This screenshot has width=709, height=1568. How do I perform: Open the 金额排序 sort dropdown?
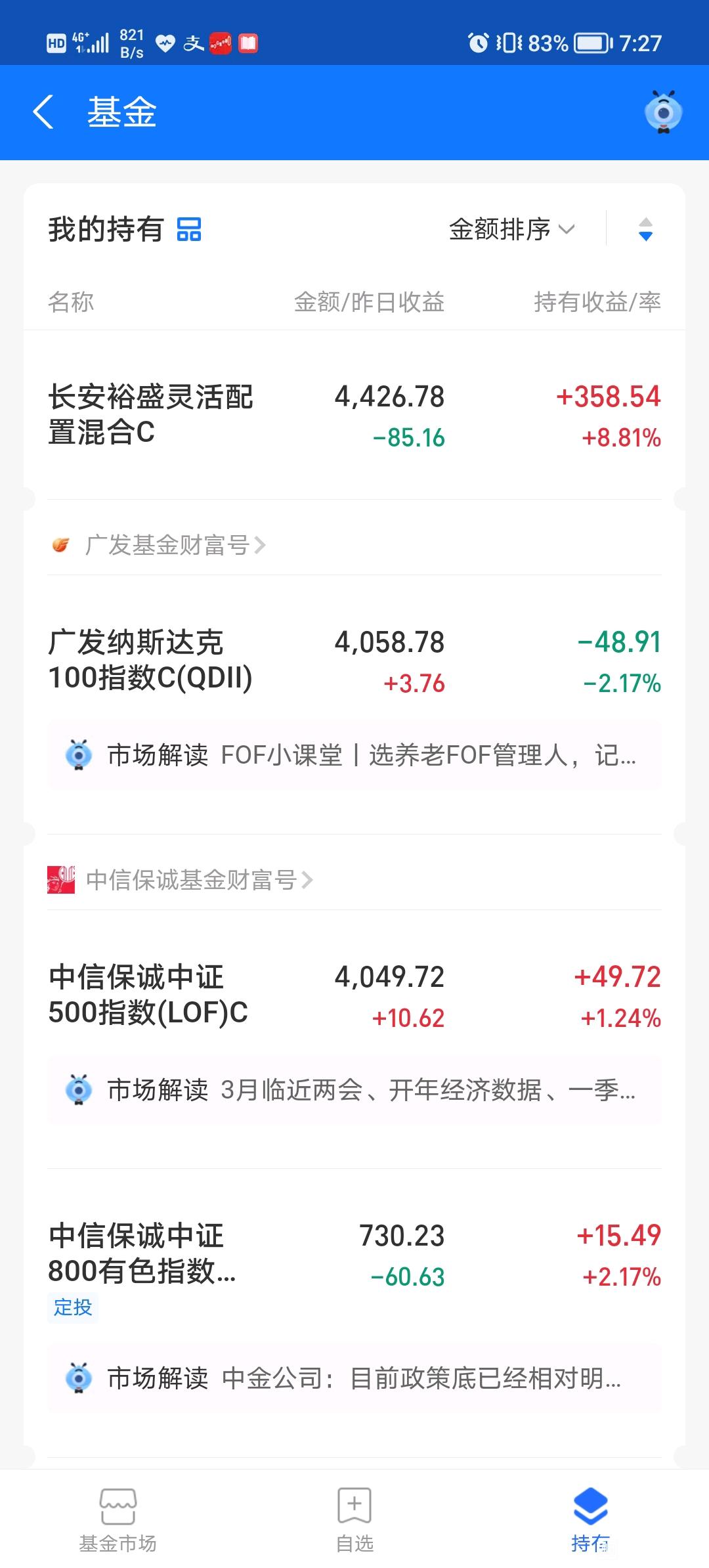pos(511,229)
